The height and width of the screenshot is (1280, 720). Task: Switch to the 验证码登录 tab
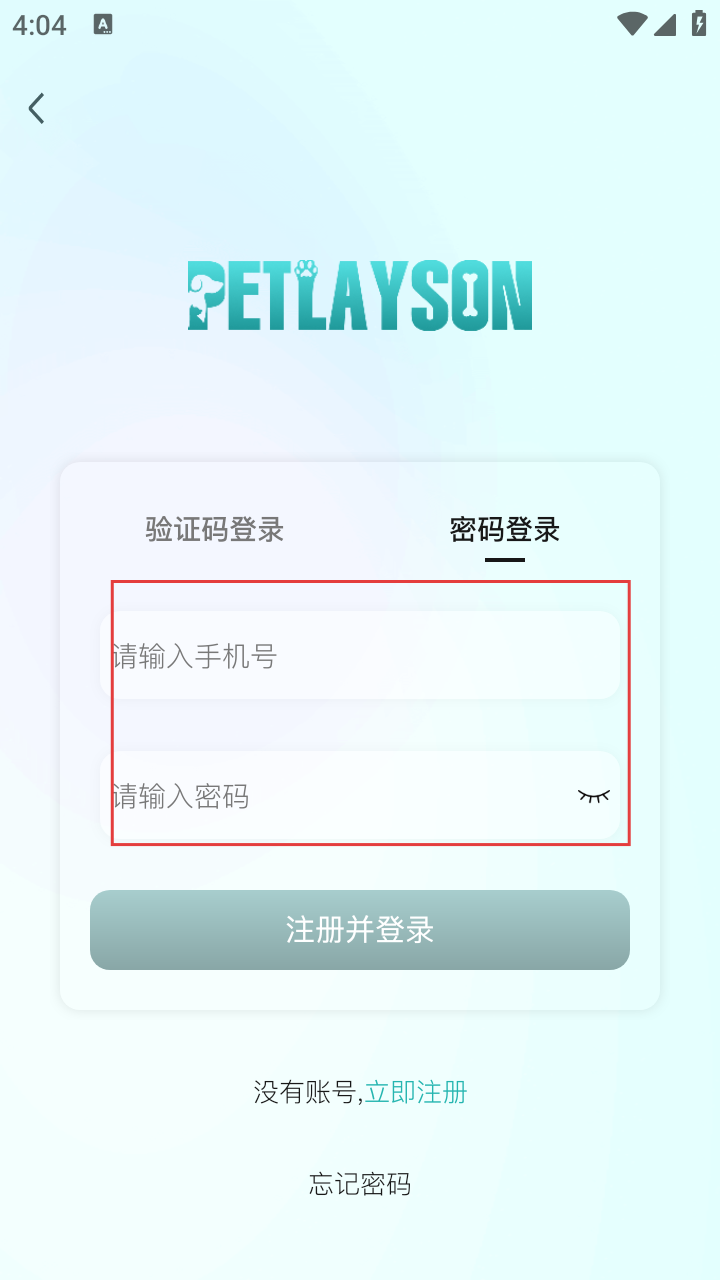pyautogui.click(x=215, y=529)
